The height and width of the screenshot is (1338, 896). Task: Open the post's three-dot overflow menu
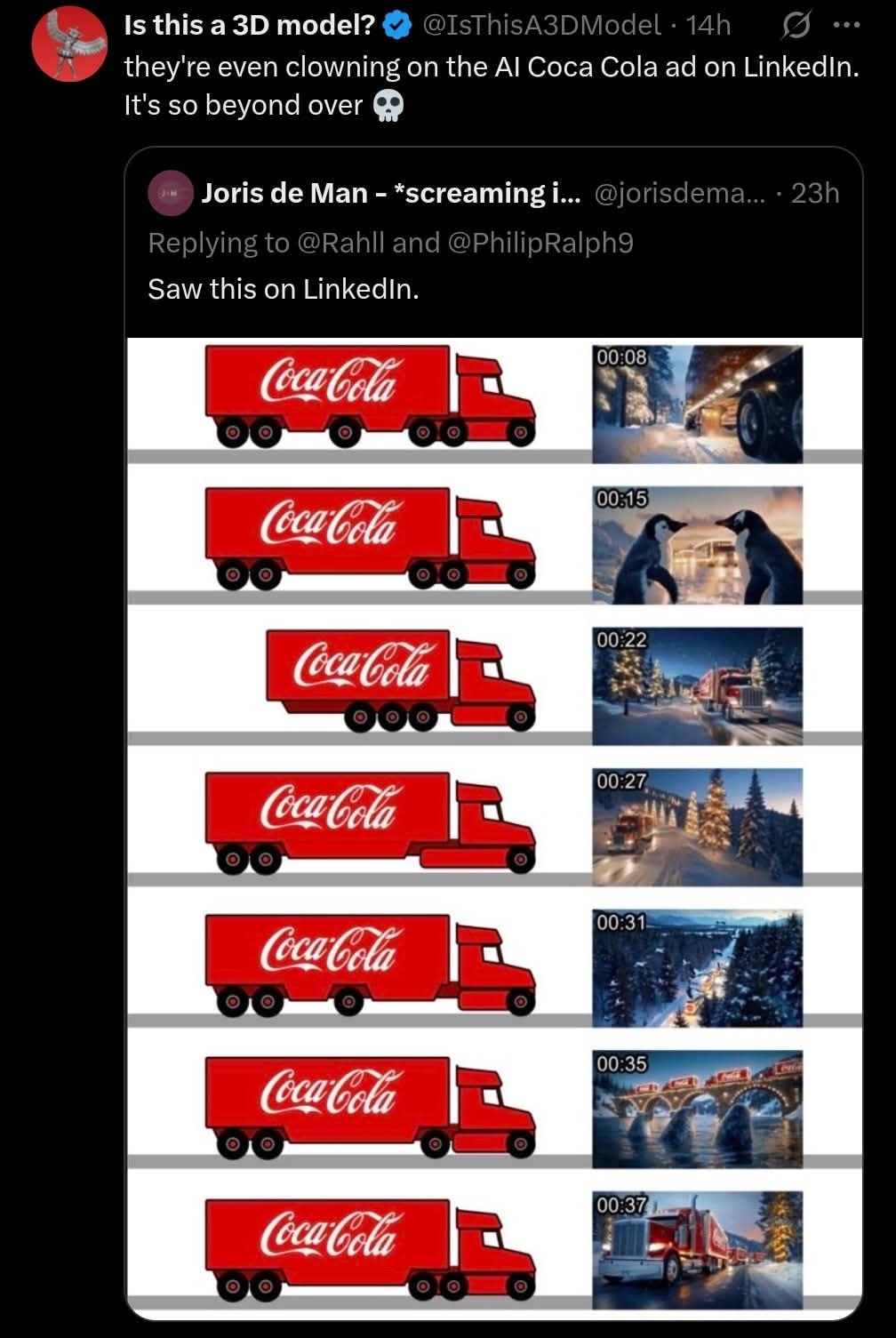(x=845, y=26)
